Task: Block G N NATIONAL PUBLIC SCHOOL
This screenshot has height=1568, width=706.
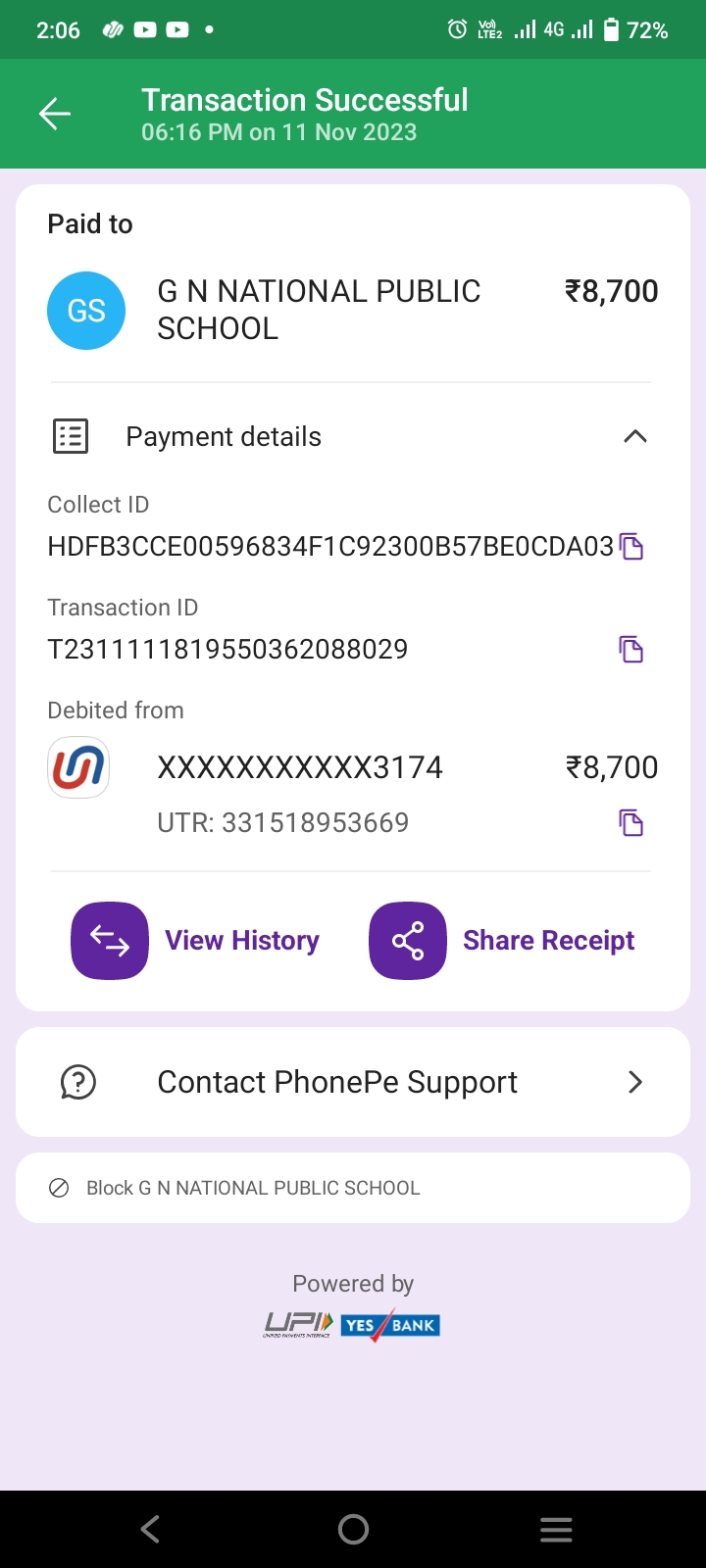Action: [353, 1188]
